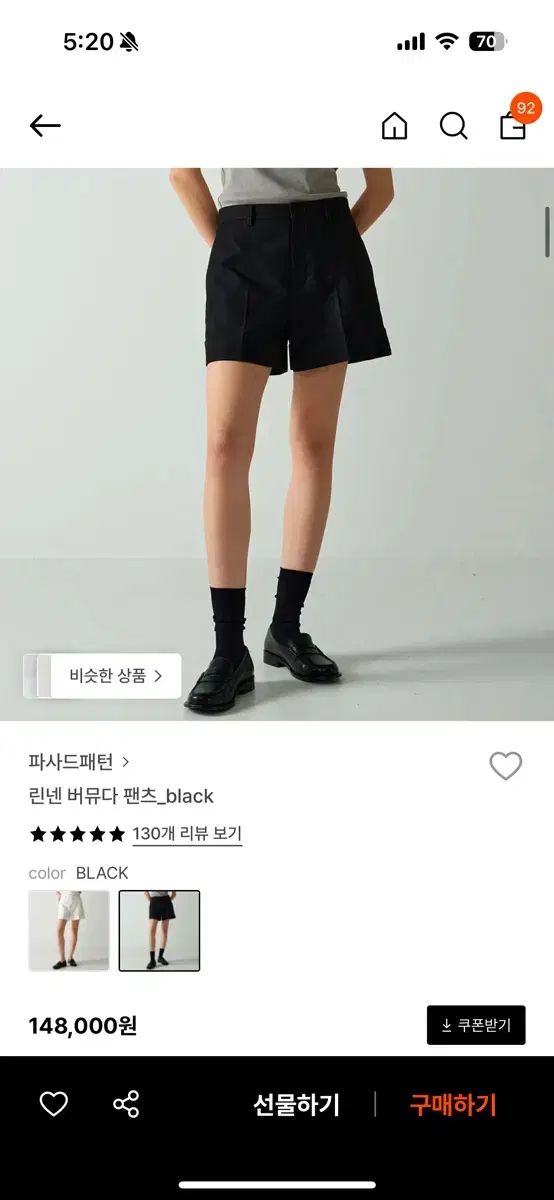Tap 선물하기 to send as gift
554x1200 pixels.
pos(297,1105)
